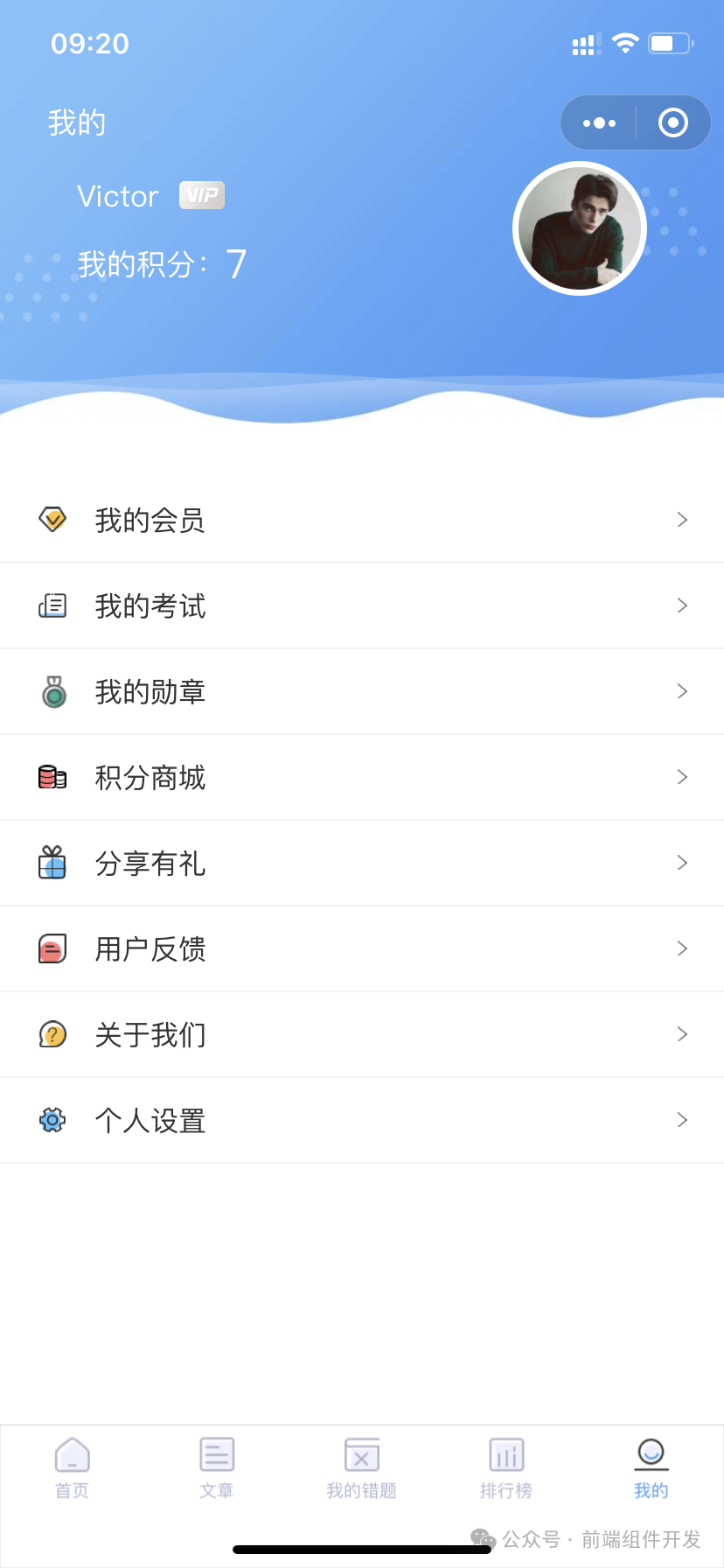Tap the 我的勋章 medal icon
The image size is (724, 1568).
click(52, 690)
